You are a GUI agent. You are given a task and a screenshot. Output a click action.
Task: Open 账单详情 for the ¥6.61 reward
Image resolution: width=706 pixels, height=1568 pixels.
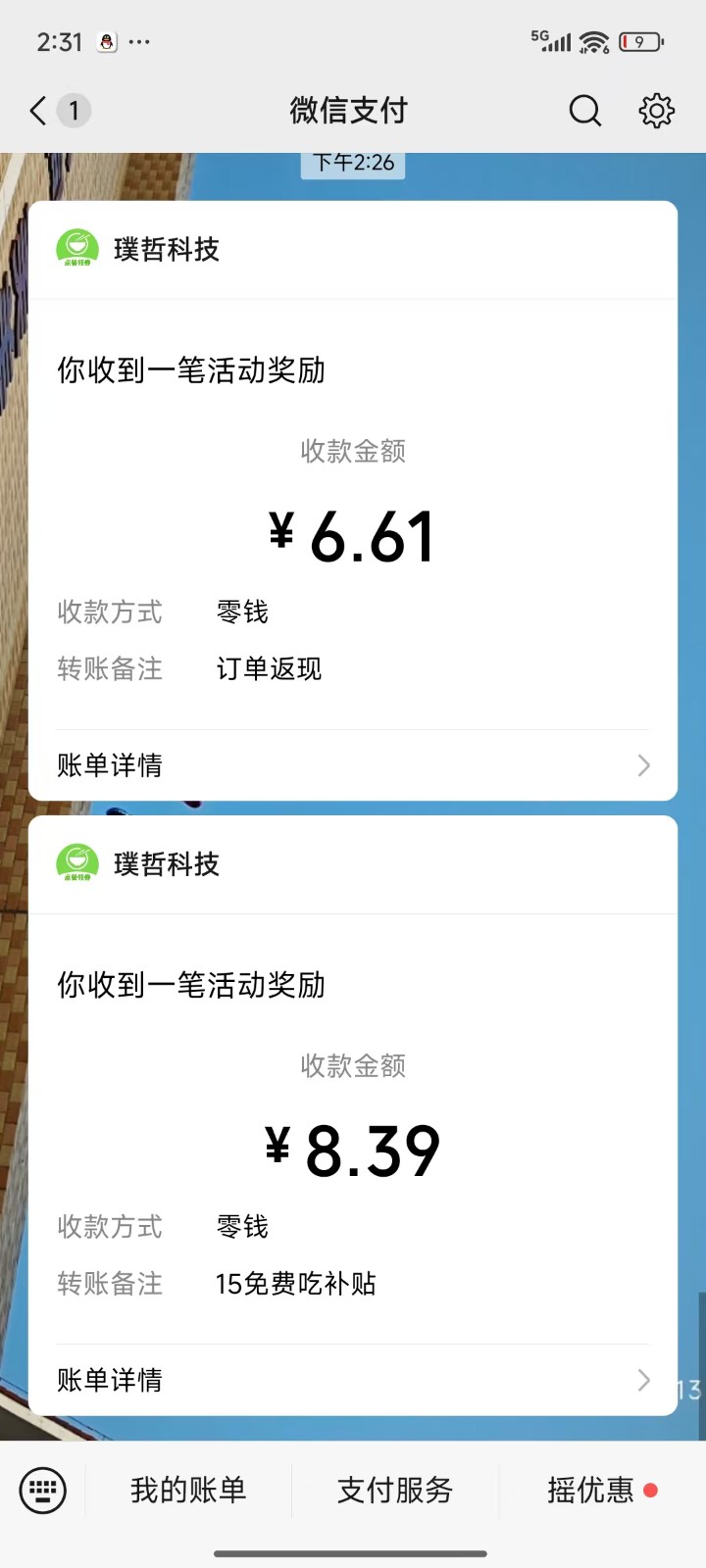click(353, 765)
